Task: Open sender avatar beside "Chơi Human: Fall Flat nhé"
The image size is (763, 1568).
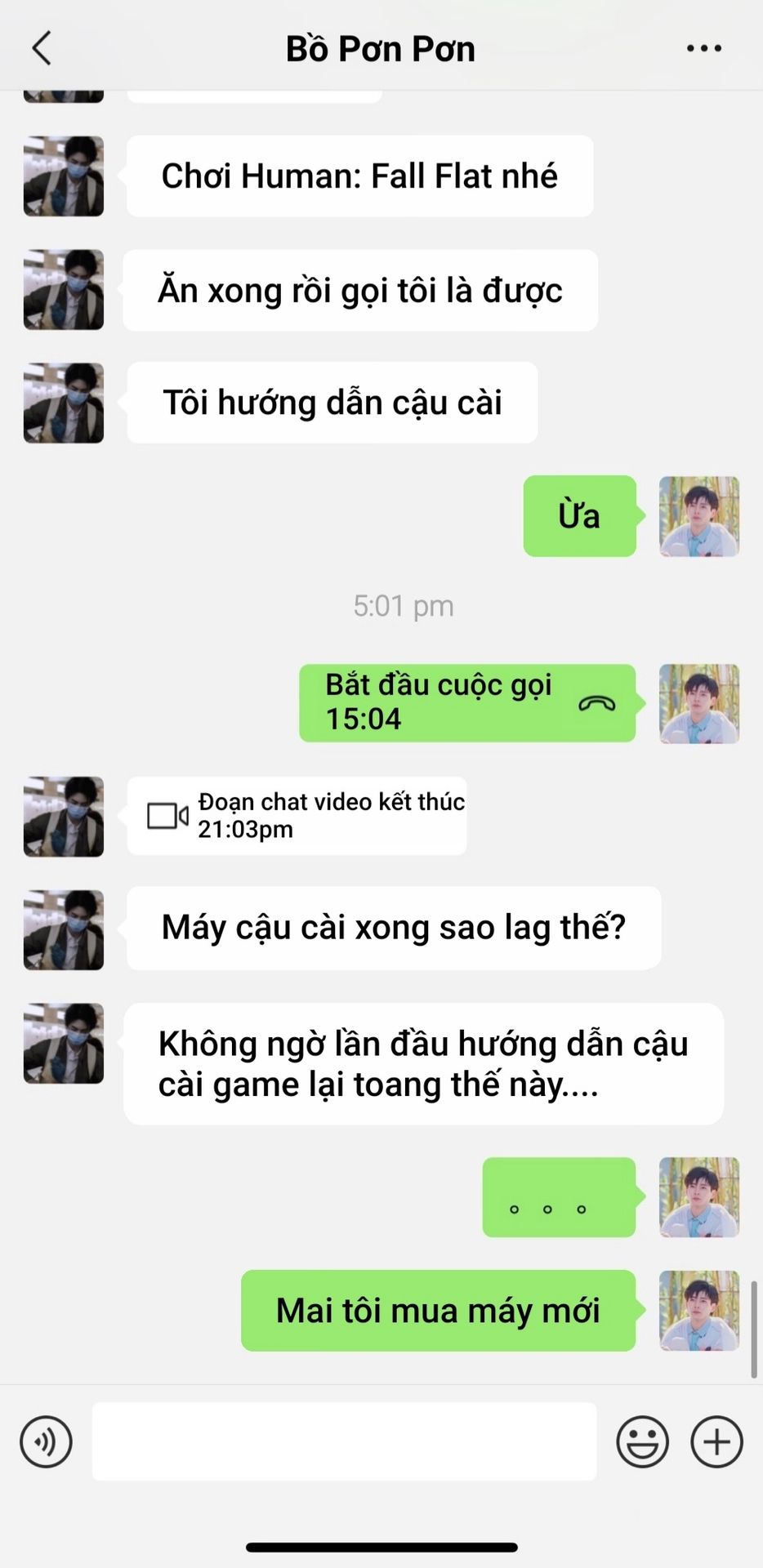Action: click(x=64, y=176)
